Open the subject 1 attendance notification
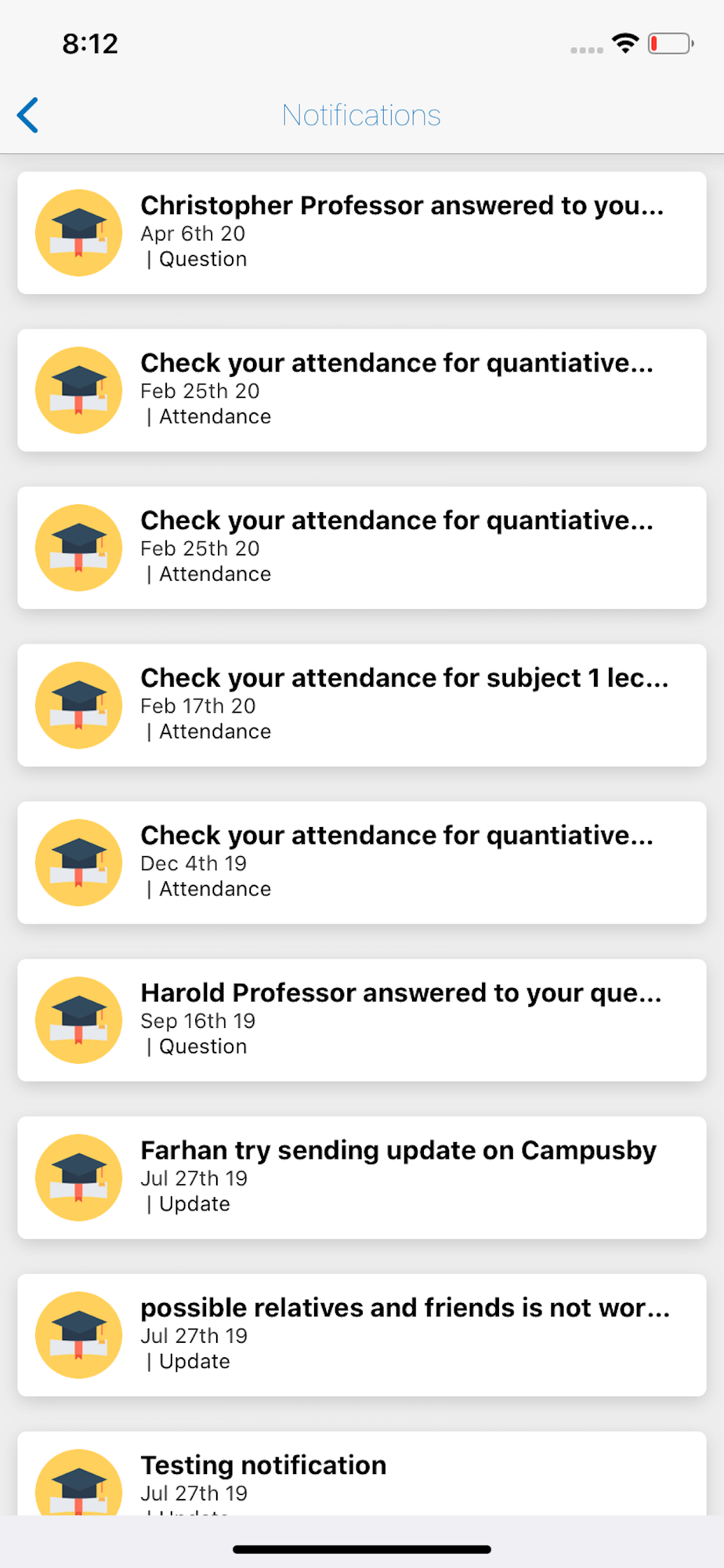The image size is (724, 1568). pyautogui.click(x=361, y=705)
